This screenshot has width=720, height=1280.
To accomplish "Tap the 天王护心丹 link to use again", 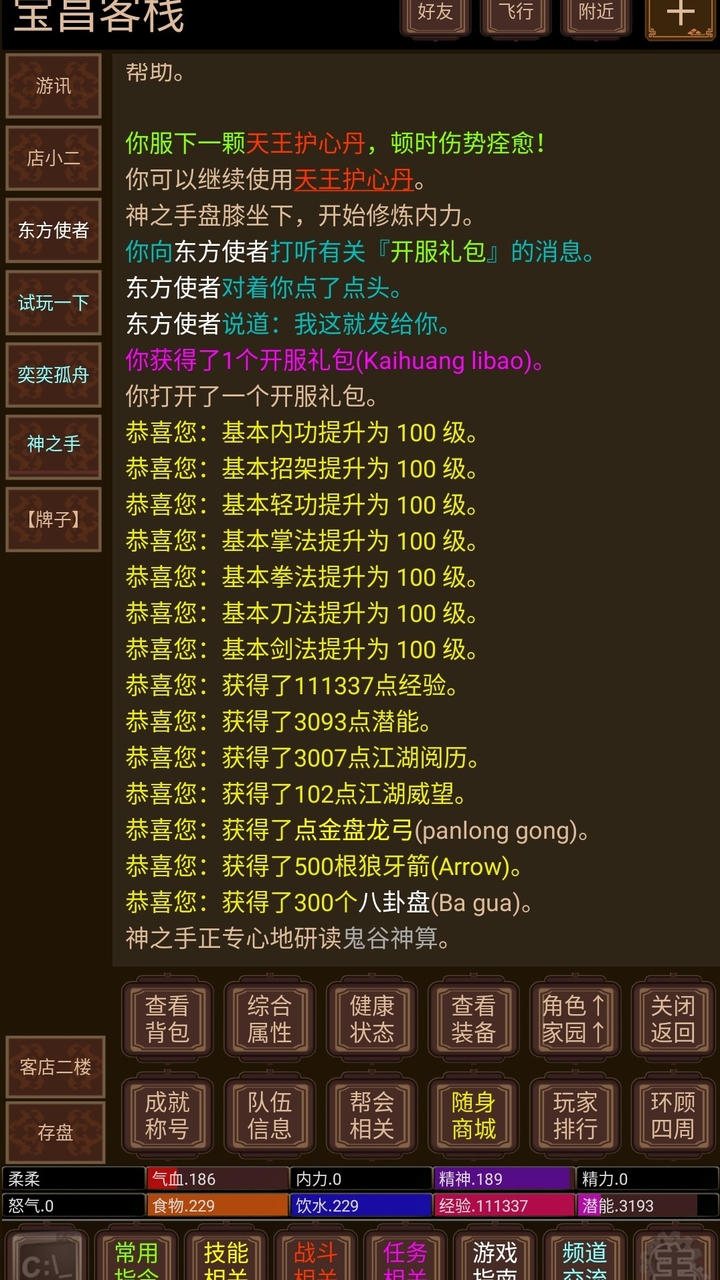I will point(354,180).
